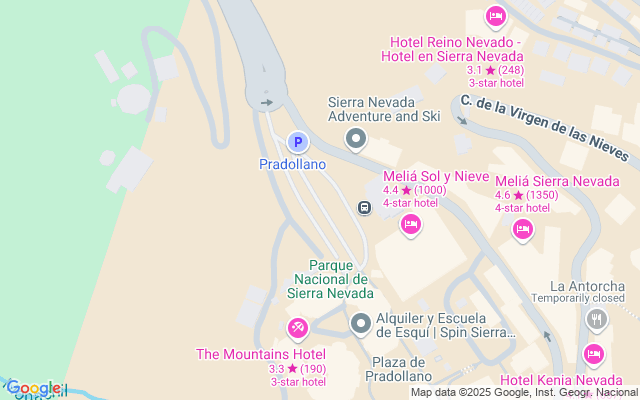The image size is (640, 400).
Task: Open the Pradollano parking marker
Action: pyautogui.click(x=297, y=143)
